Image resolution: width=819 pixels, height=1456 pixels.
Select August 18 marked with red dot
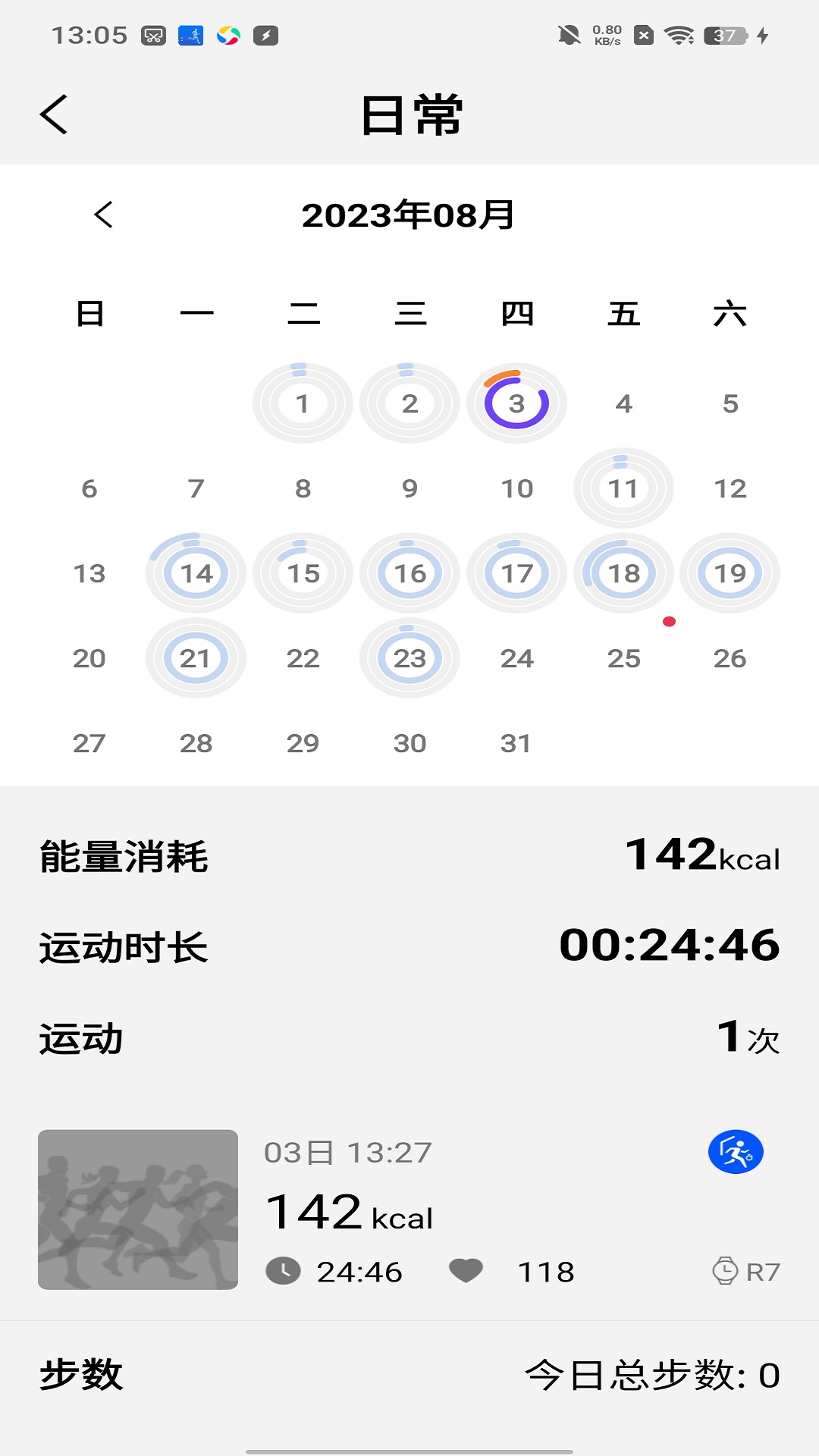point(624,574)
